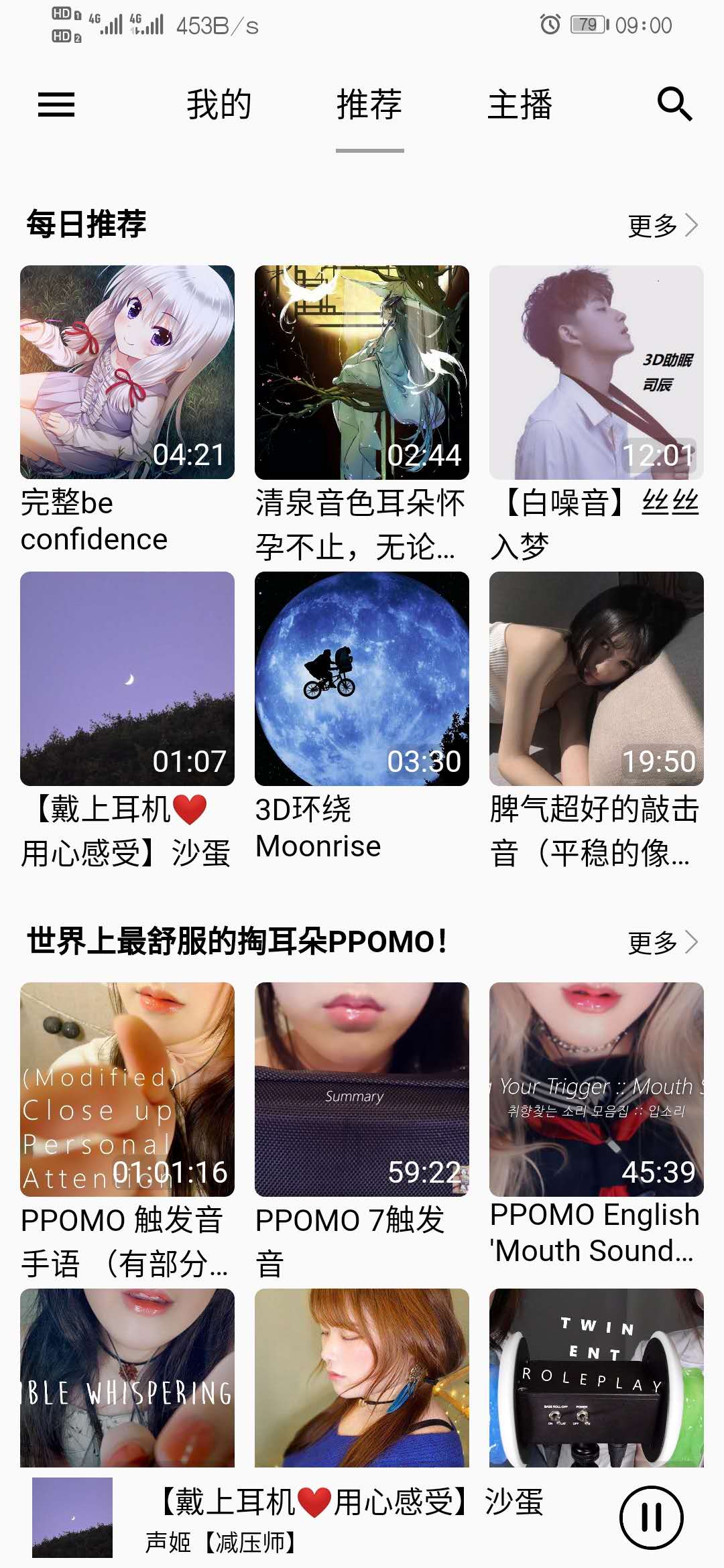Open PPOMO 触发音 手语

127,1090
